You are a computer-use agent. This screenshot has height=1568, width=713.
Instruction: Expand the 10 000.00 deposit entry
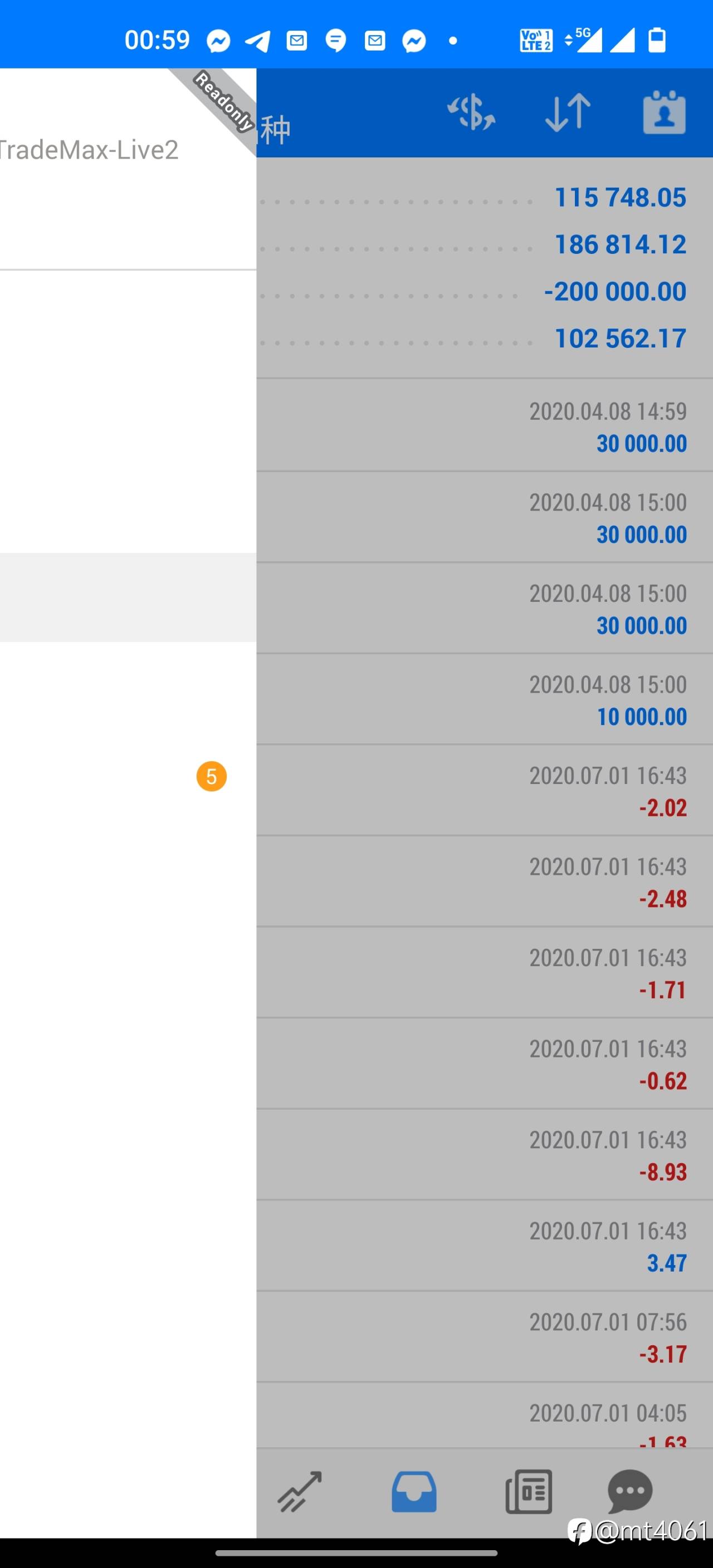[x=485, y=699]
